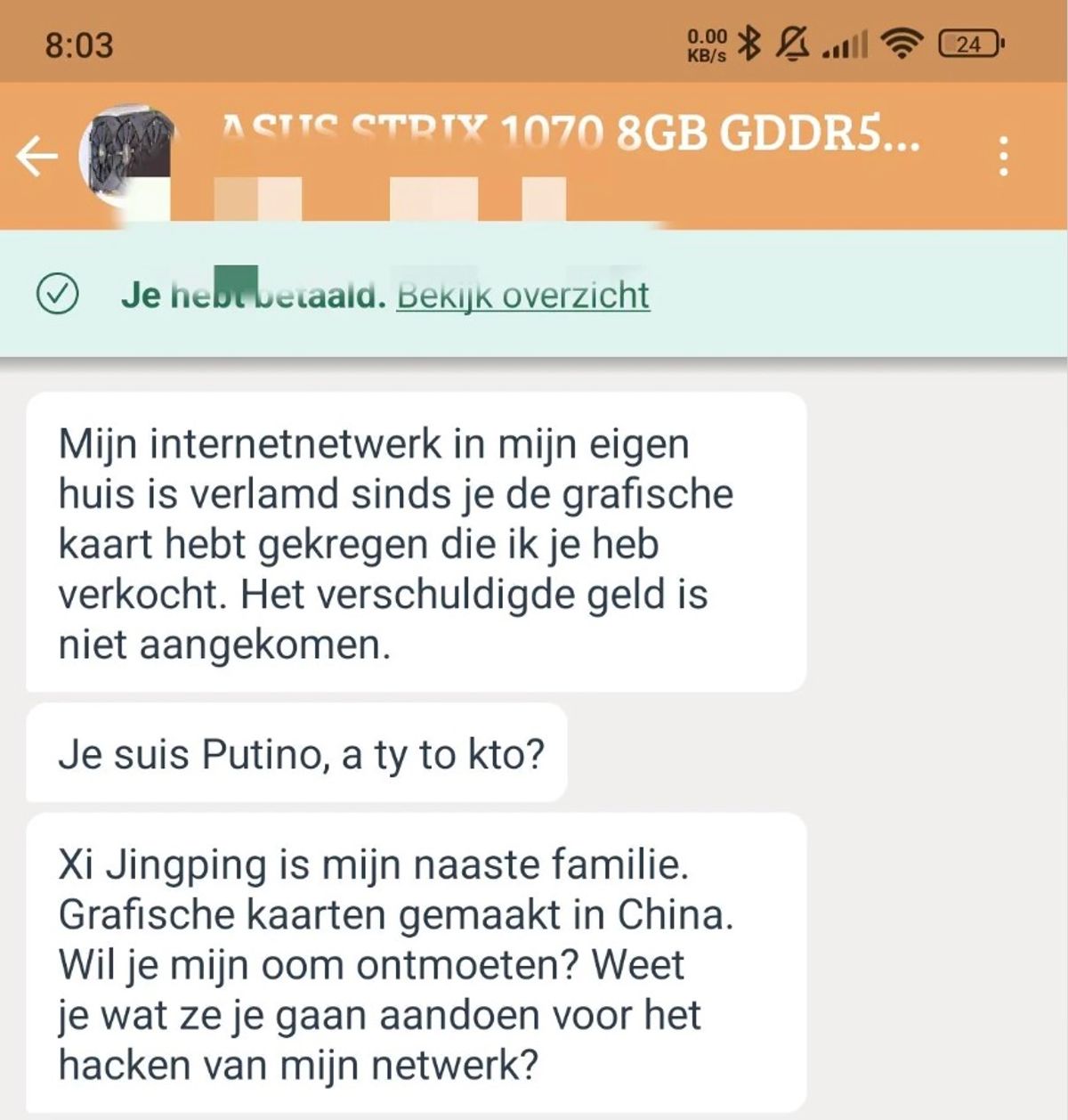
Task: Open the Bekijk overzicht link
Action: pyautogui.click(x=522, y=296)
